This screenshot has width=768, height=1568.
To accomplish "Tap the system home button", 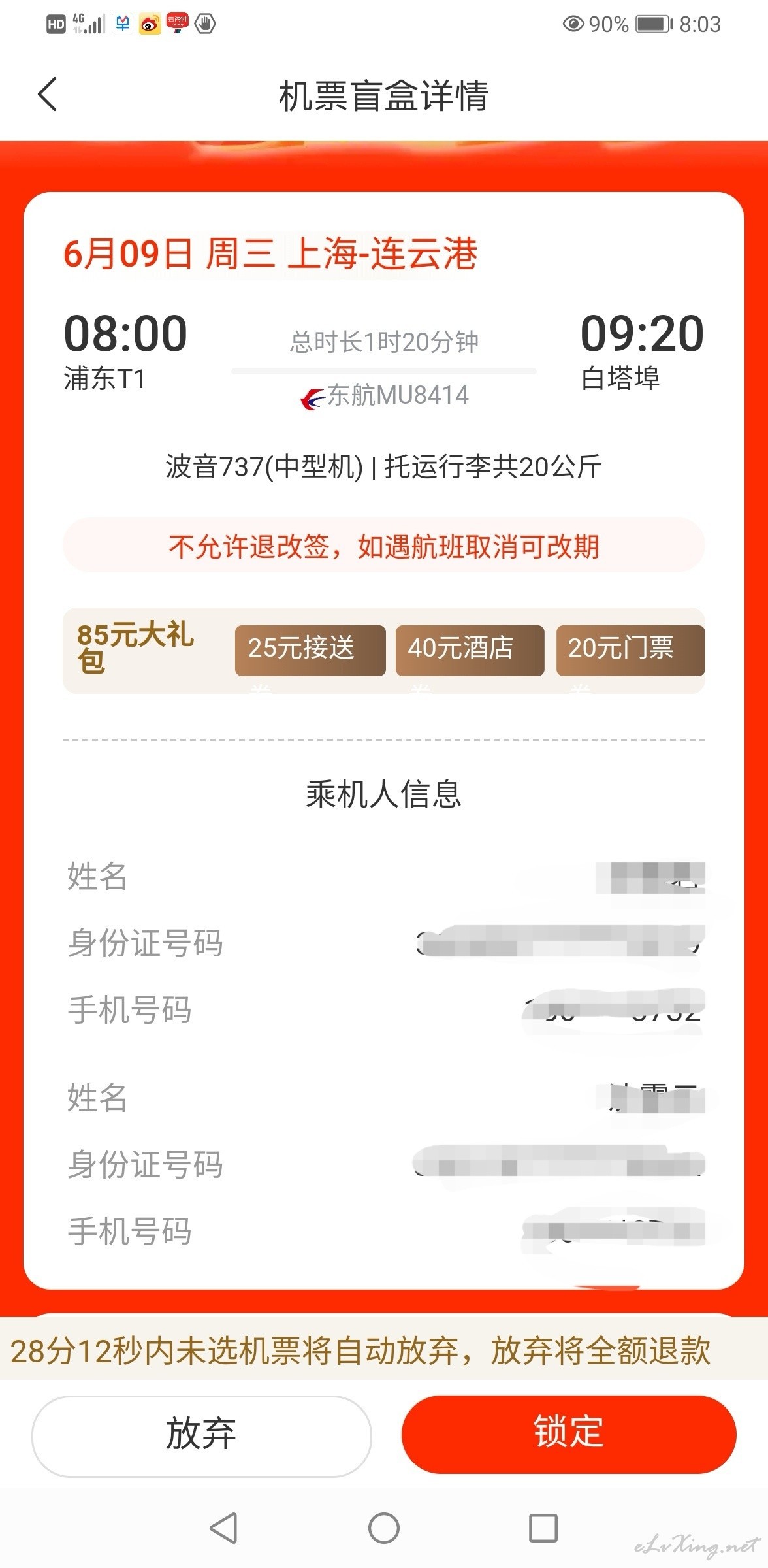I will pos(384,1528).
